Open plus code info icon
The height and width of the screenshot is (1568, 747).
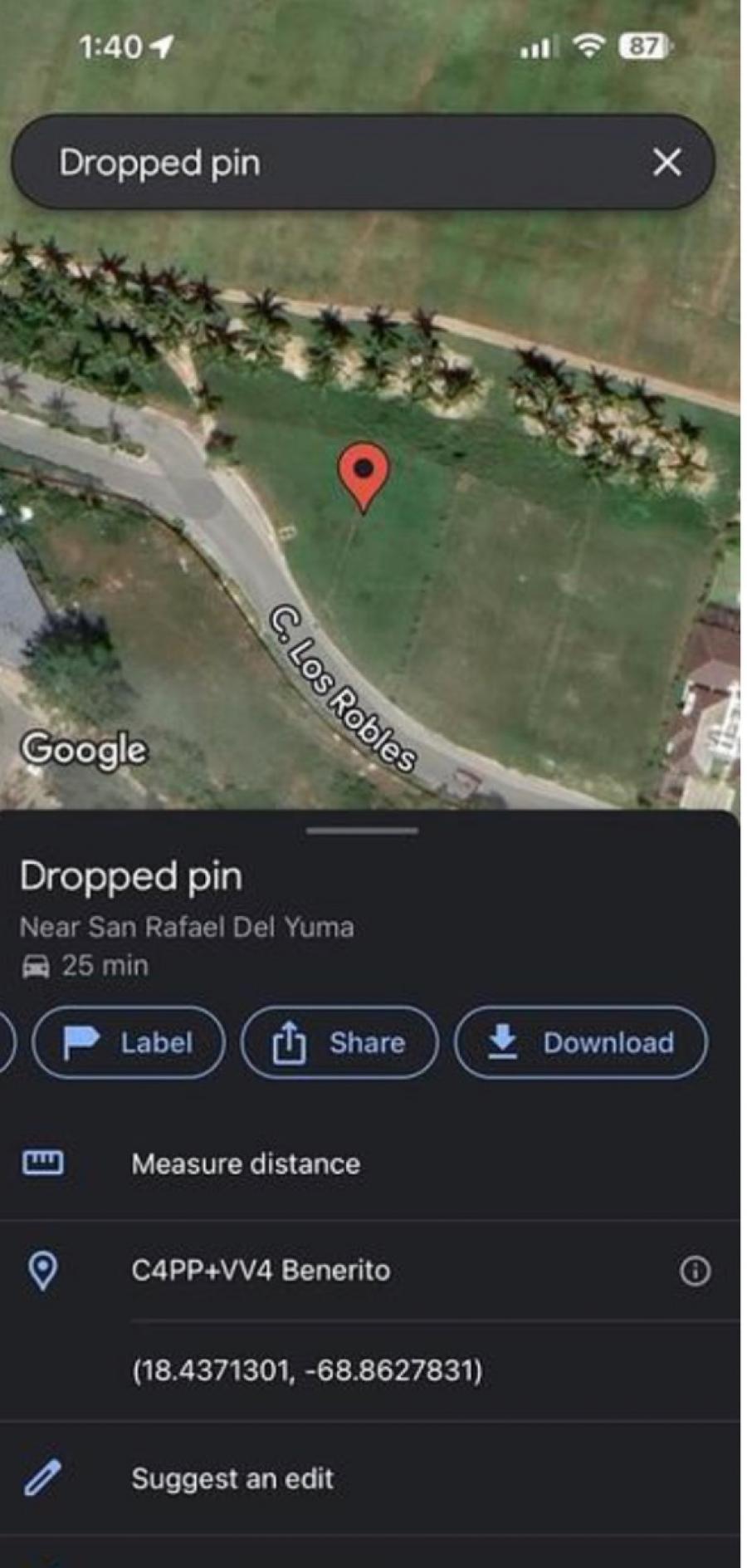(695, 1271)
